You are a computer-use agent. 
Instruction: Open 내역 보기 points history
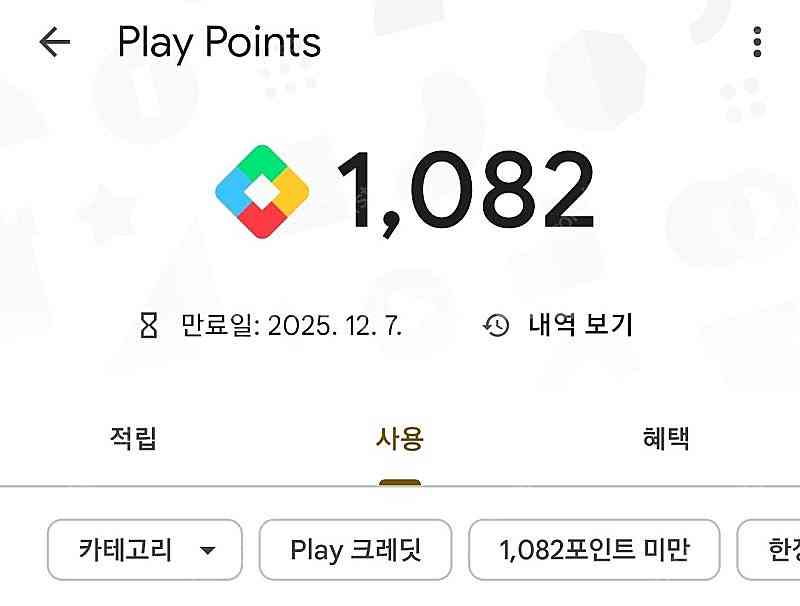pos(559,324)
